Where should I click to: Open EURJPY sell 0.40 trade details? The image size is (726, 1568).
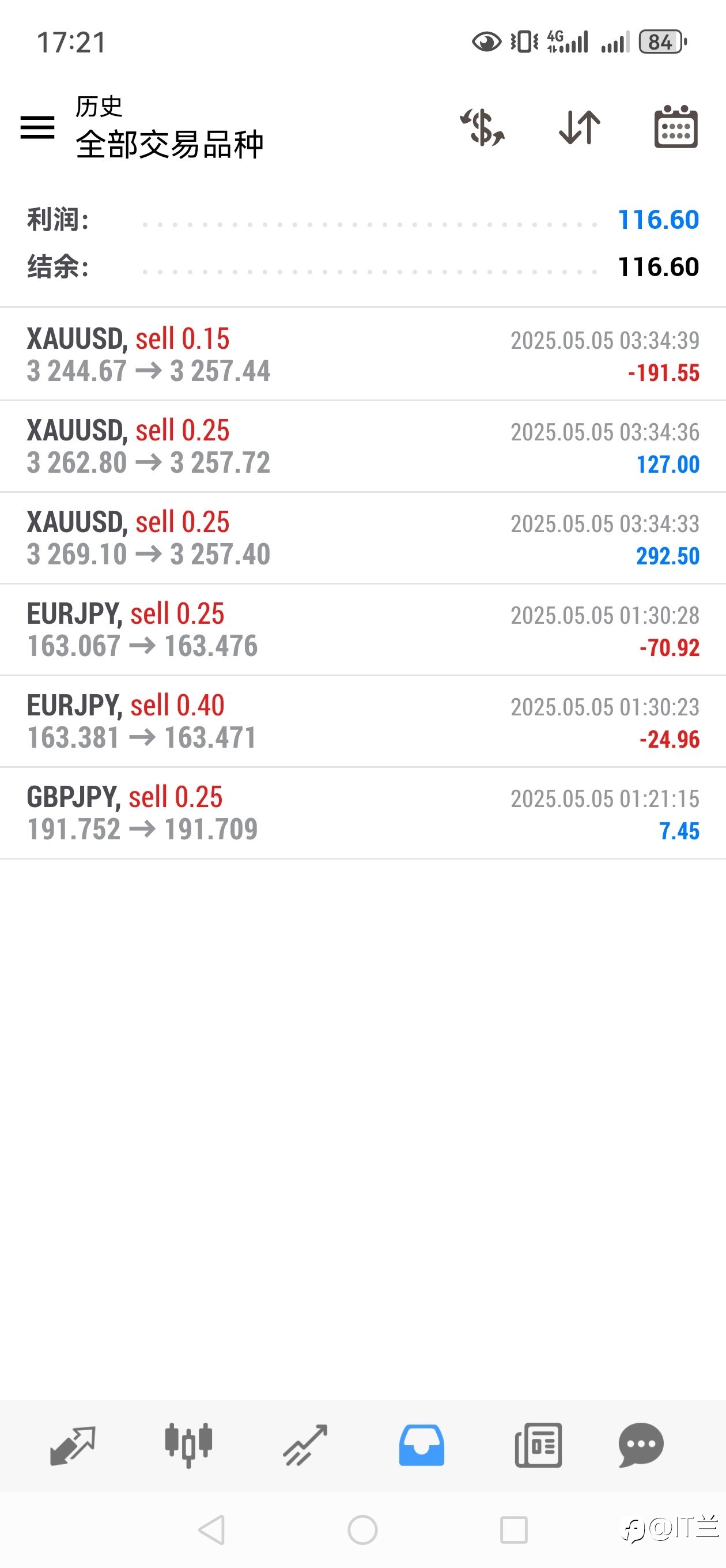362,721
